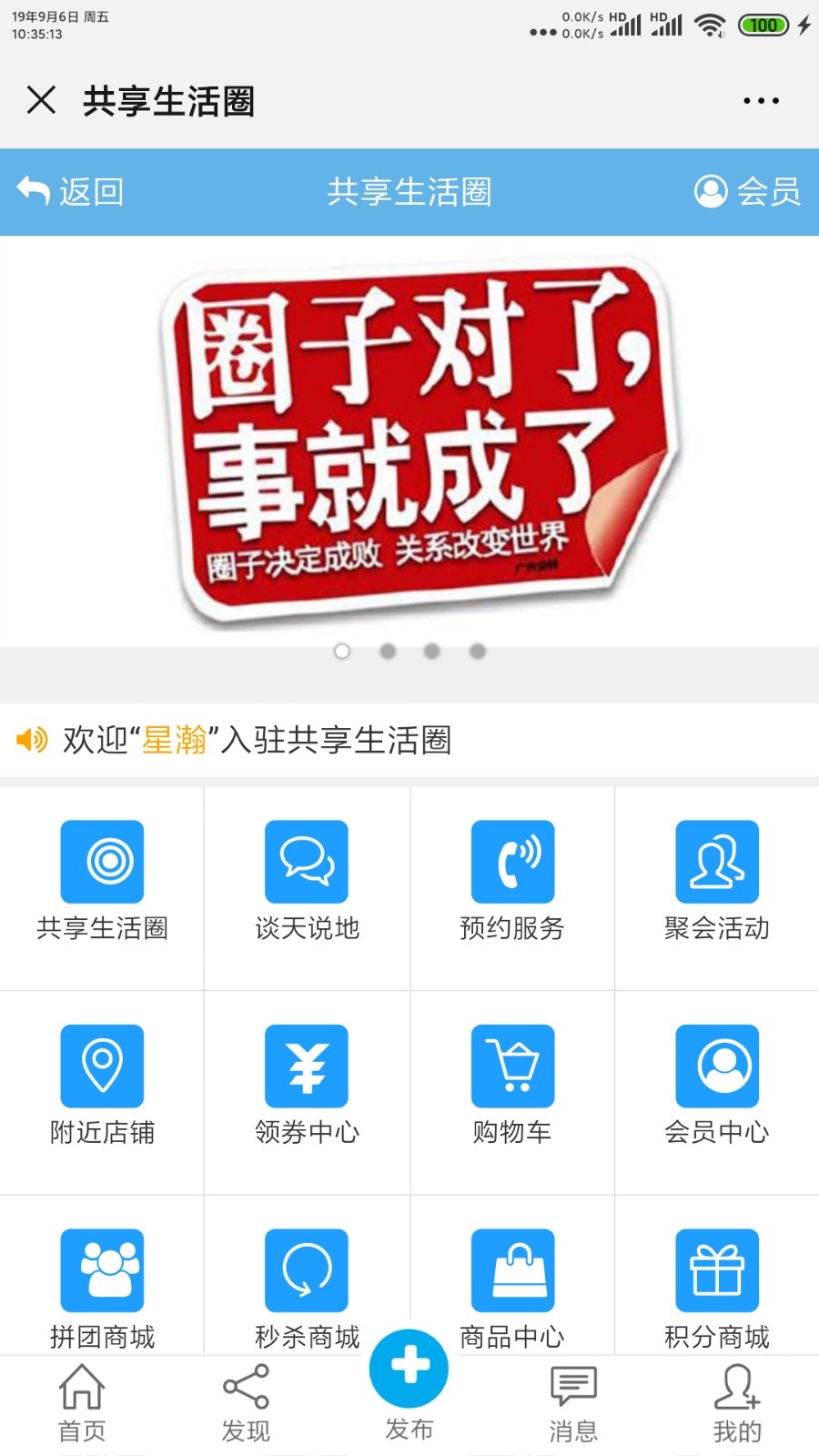This screenshot has height=1456, width=819.
Task: Go to the 我的 profile tab
Action: point(737,1404)
